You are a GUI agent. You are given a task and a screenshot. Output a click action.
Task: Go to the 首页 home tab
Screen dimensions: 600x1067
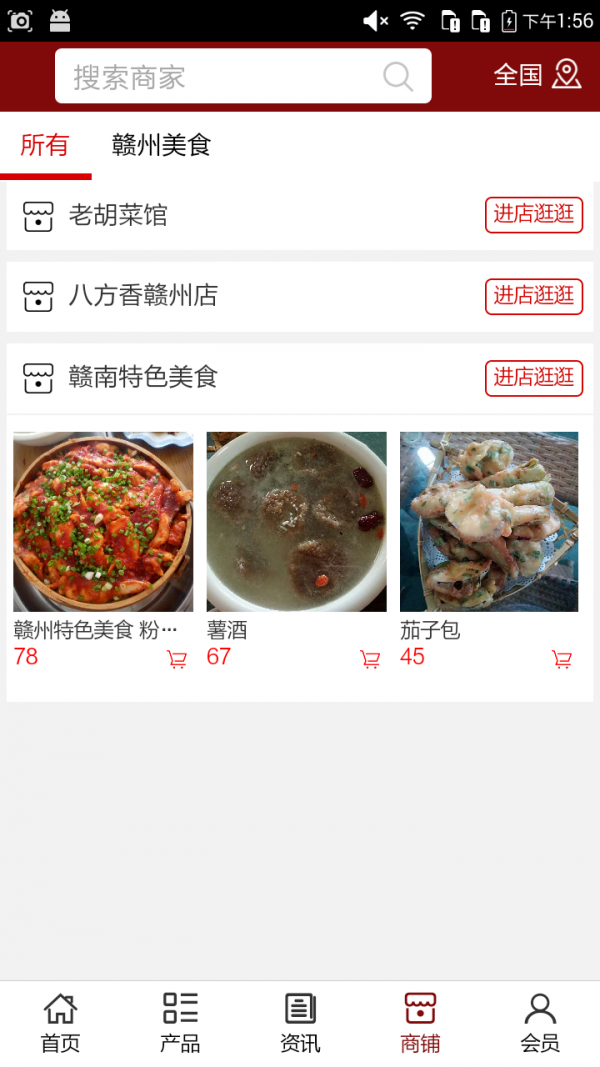click(60, 1023)
